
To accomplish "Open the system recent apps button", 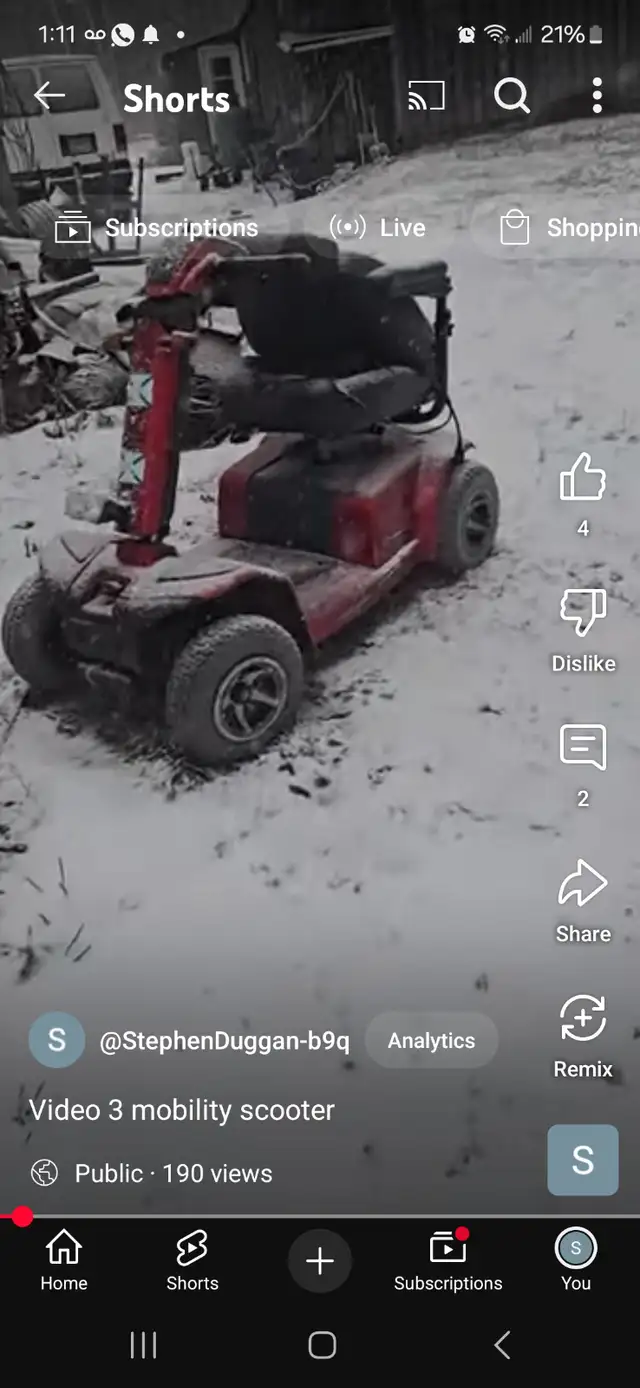I will 143,1345.
